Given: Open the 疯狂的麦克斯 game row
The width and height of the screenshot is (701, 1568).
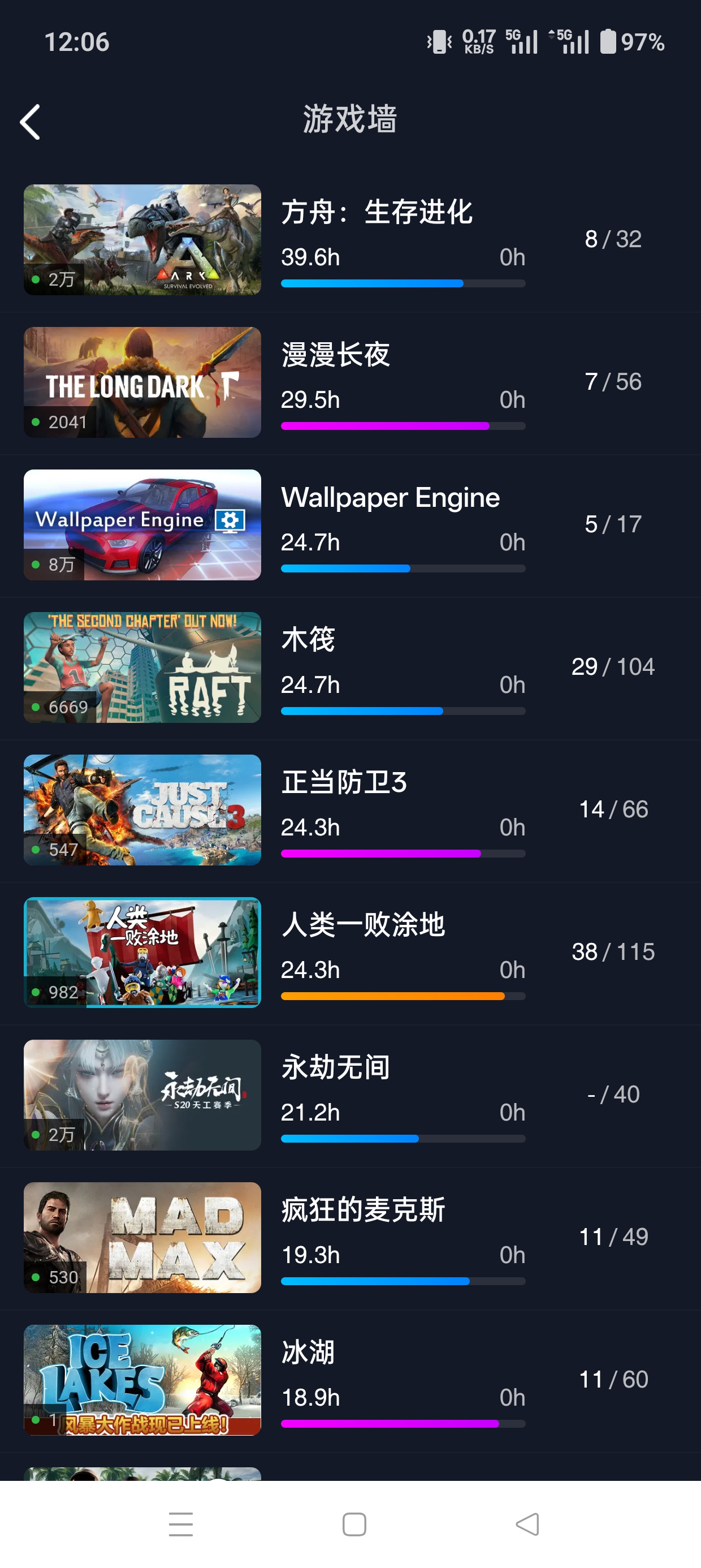Looking at the screenshot, I should [x=350, y=1238].
